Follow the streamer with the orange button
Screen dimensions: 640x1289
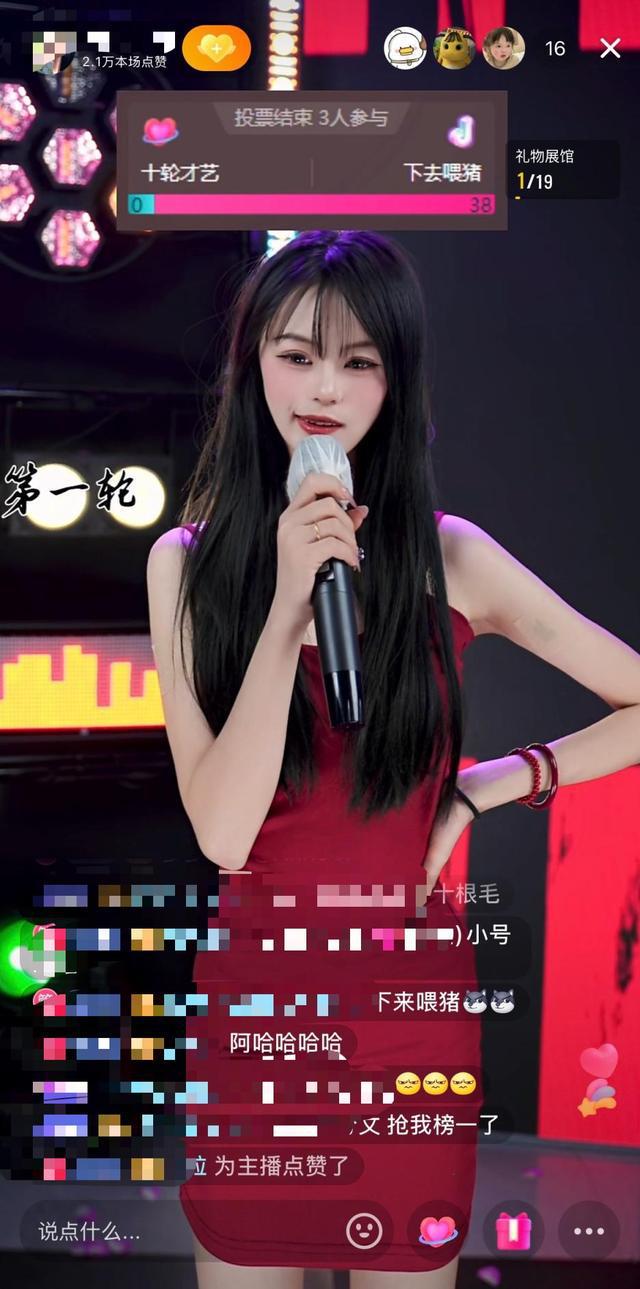coord(216,48)
